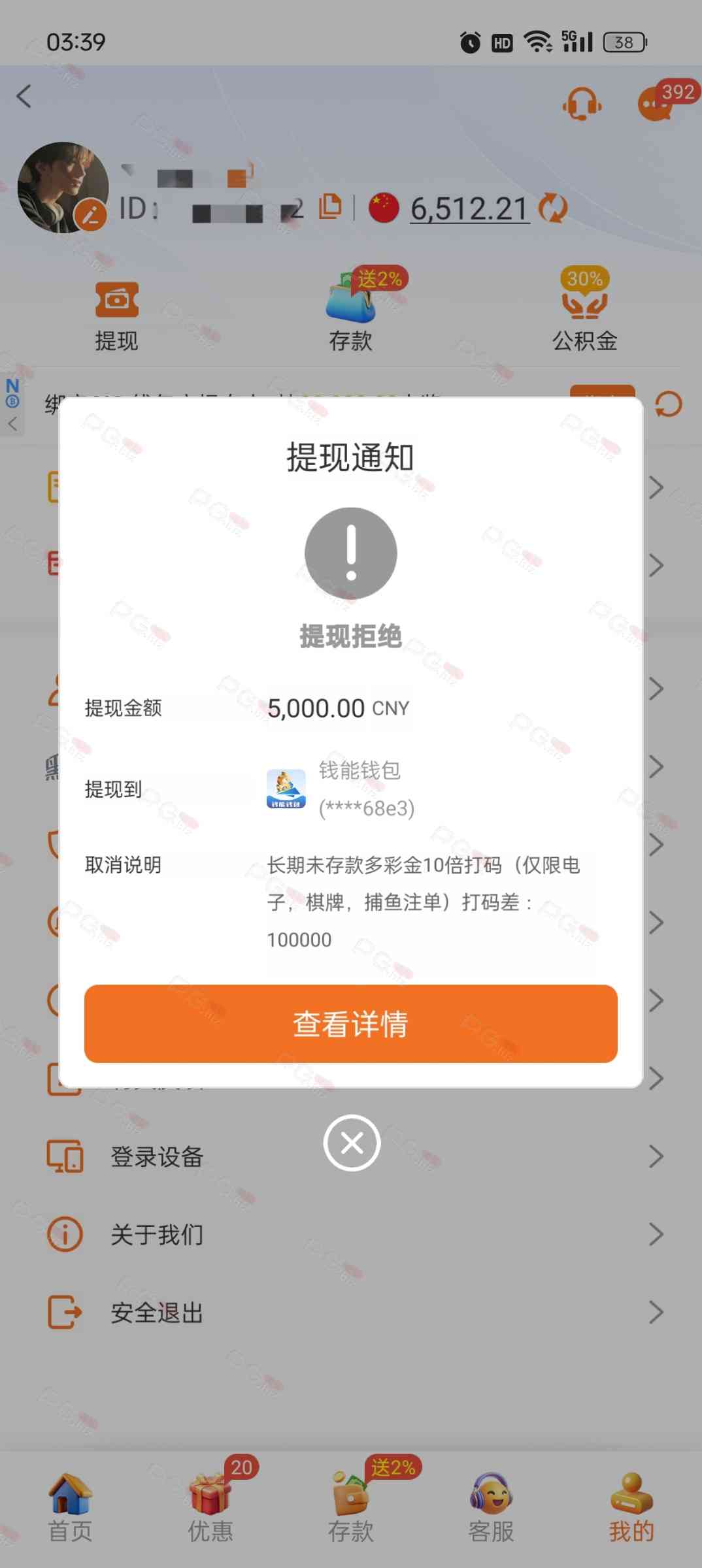Close the 提现通知 dialog
702x1568 pixels.
(x=352, y=1143)
